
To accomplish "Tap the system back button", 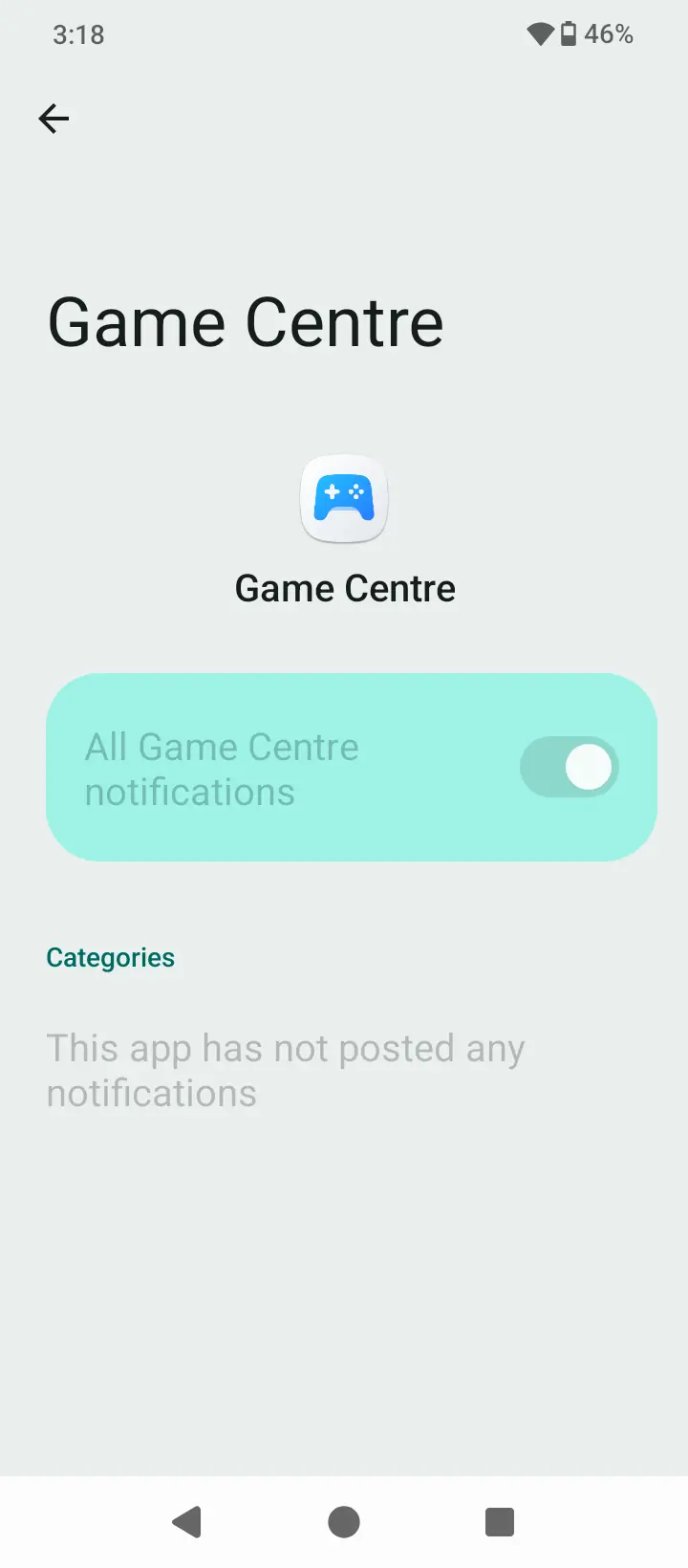I will 187,1521.
